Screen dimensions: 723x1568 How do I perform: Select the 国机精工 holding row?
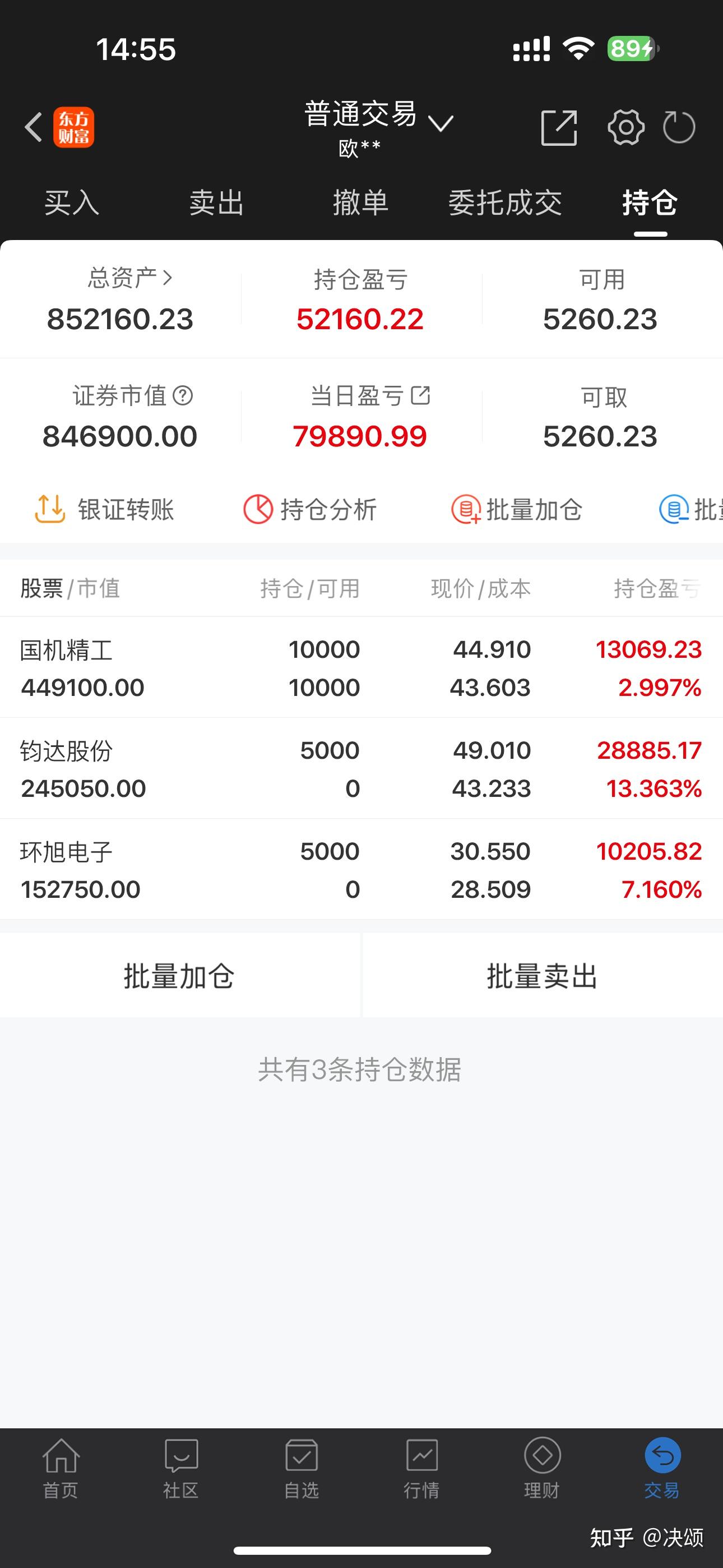point(361,667)
